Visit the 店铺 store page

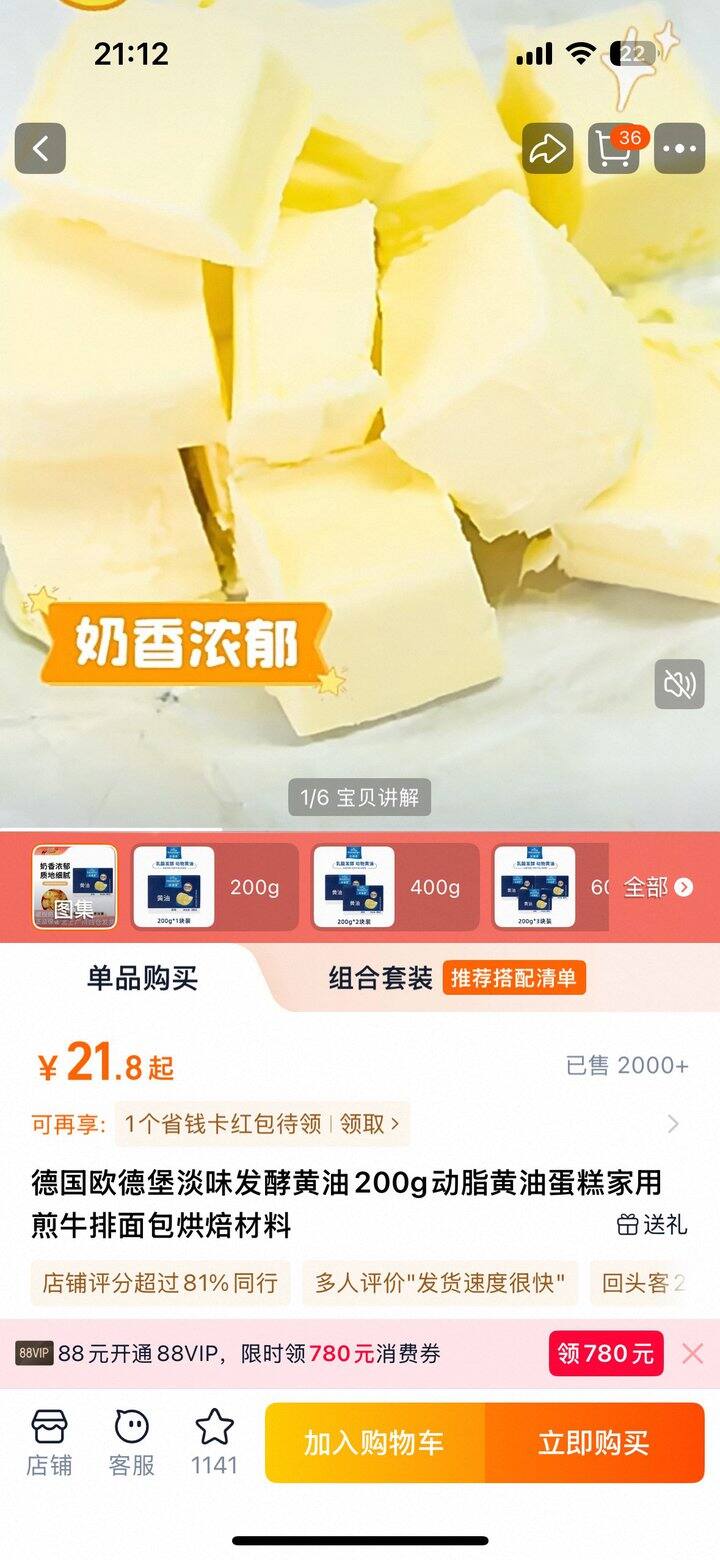coord(49,1443)
